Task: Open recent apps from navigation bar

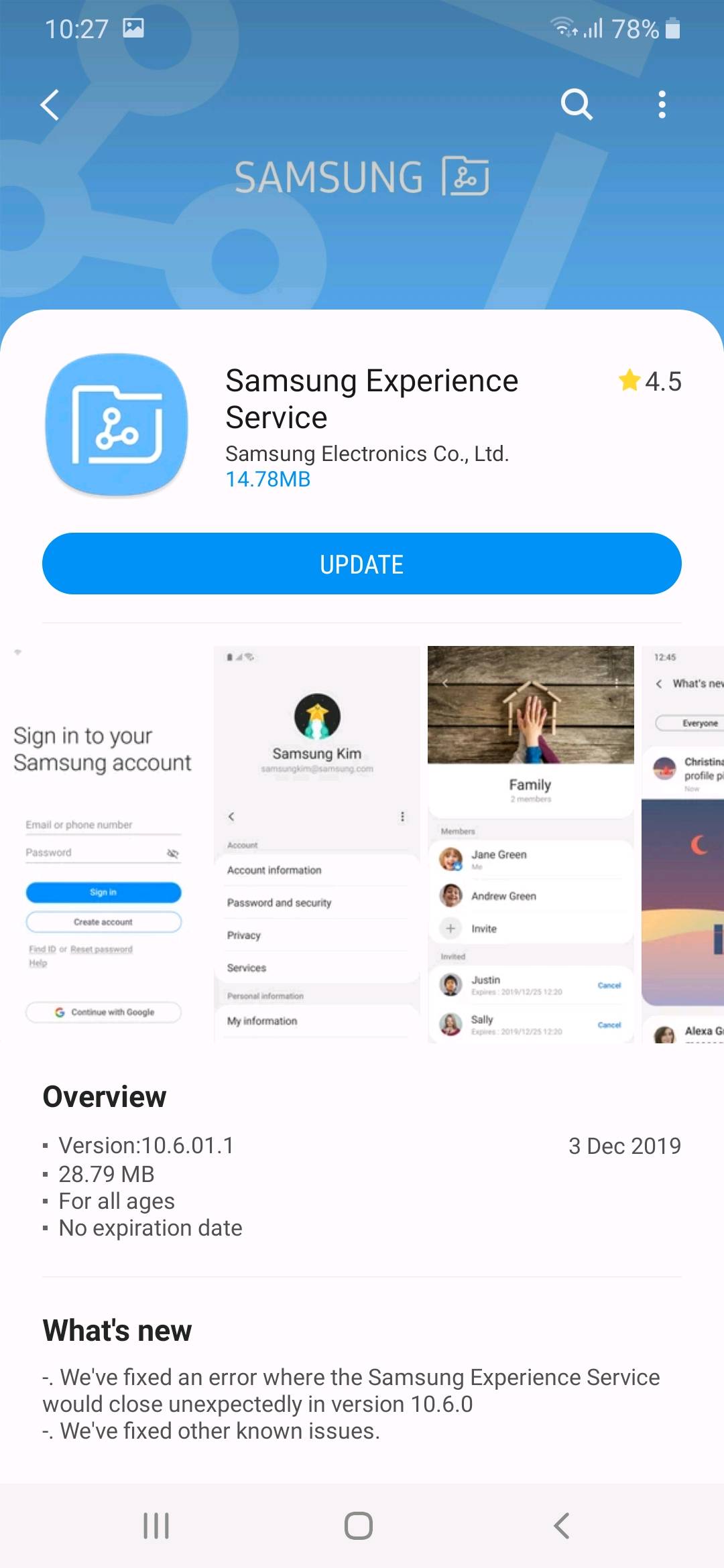Action: coord(156,1526)
